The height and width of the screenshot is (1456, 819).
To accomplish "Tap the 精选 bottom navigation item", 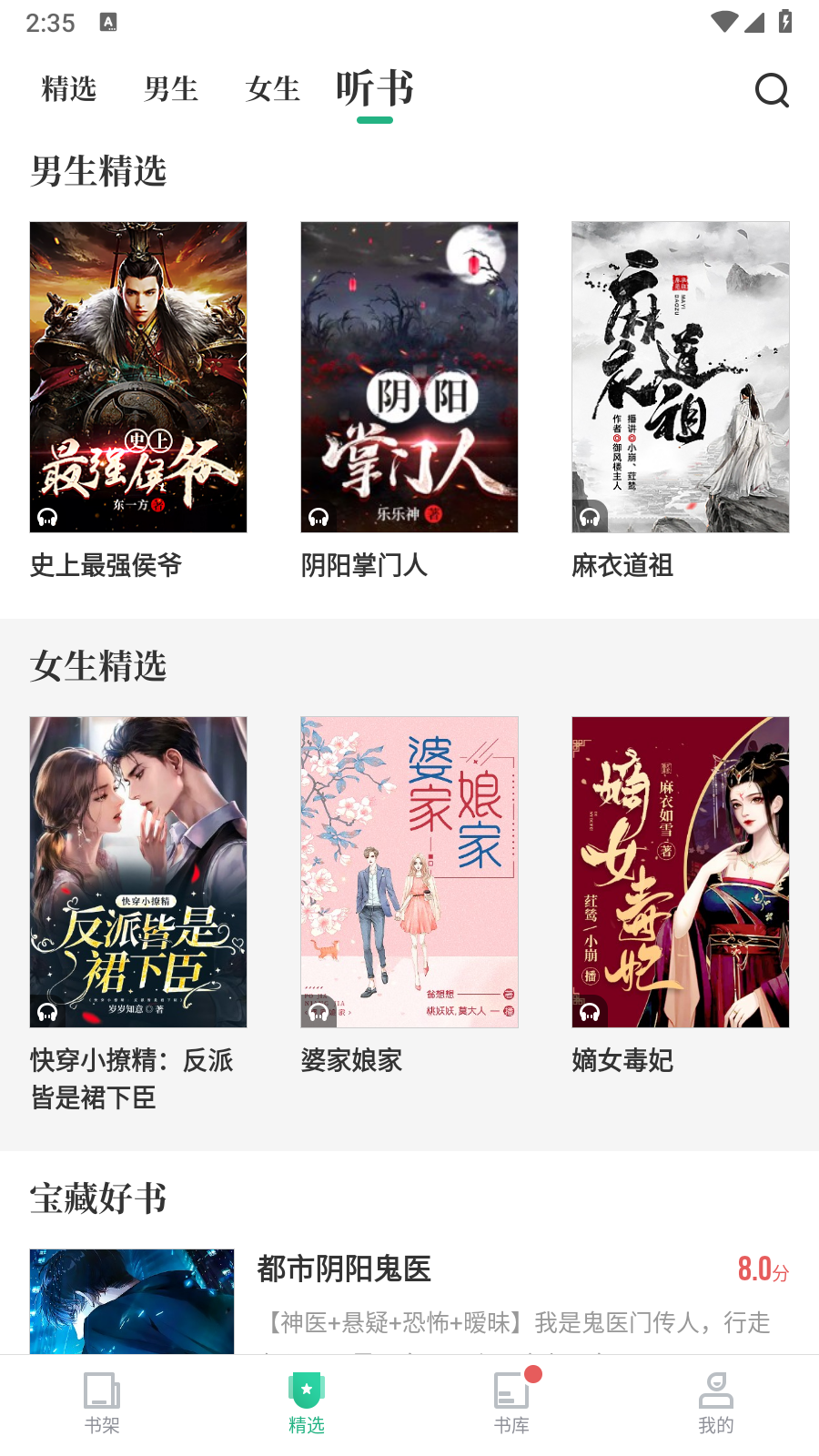I will tap(307, 1403).
